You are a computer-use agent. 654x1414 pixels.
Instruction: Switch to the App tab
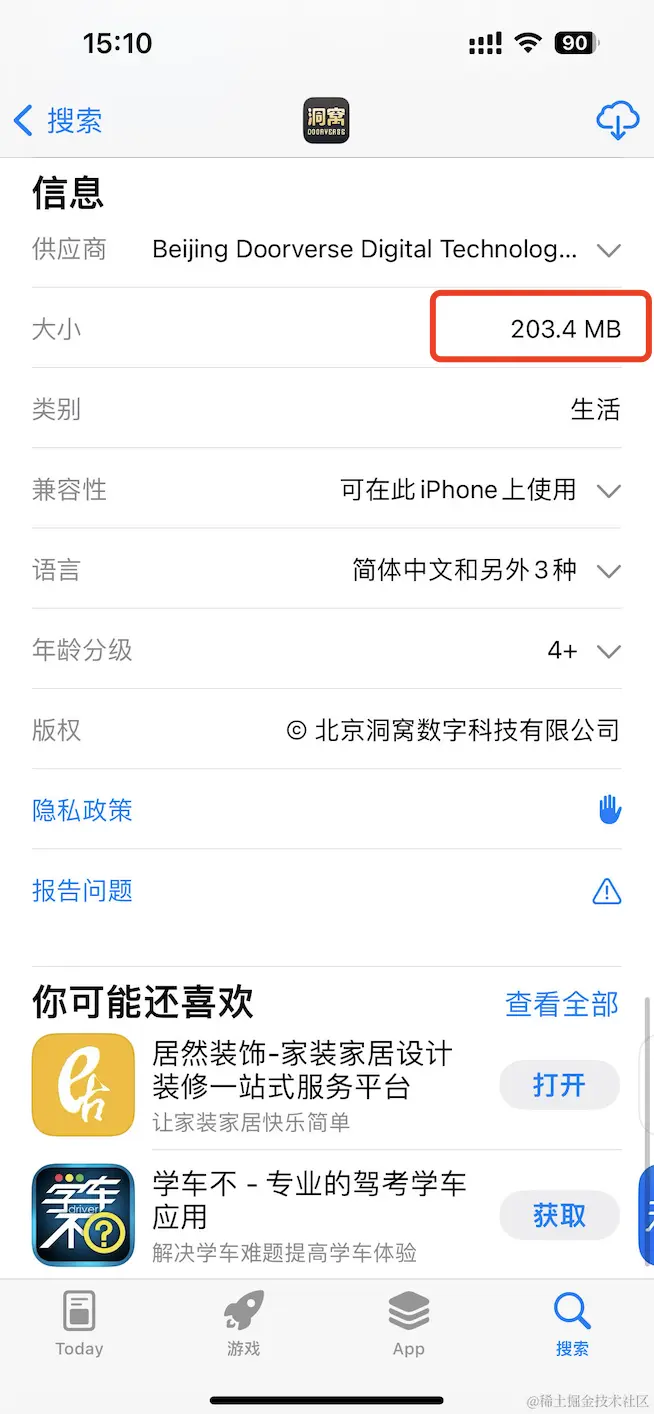click(408, 1322)
